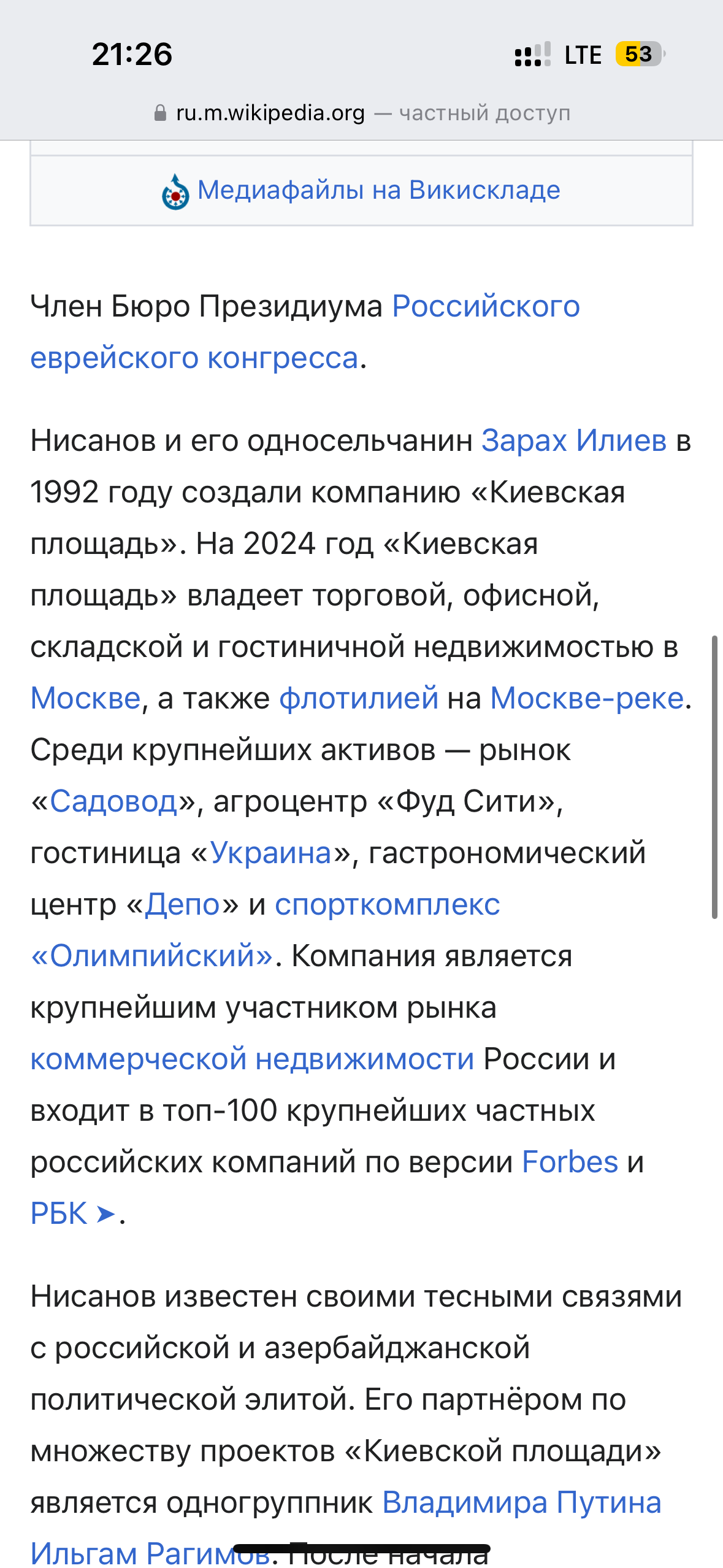Open the коммерческой недвижимости link
723x1568 pixels.
252,1059
